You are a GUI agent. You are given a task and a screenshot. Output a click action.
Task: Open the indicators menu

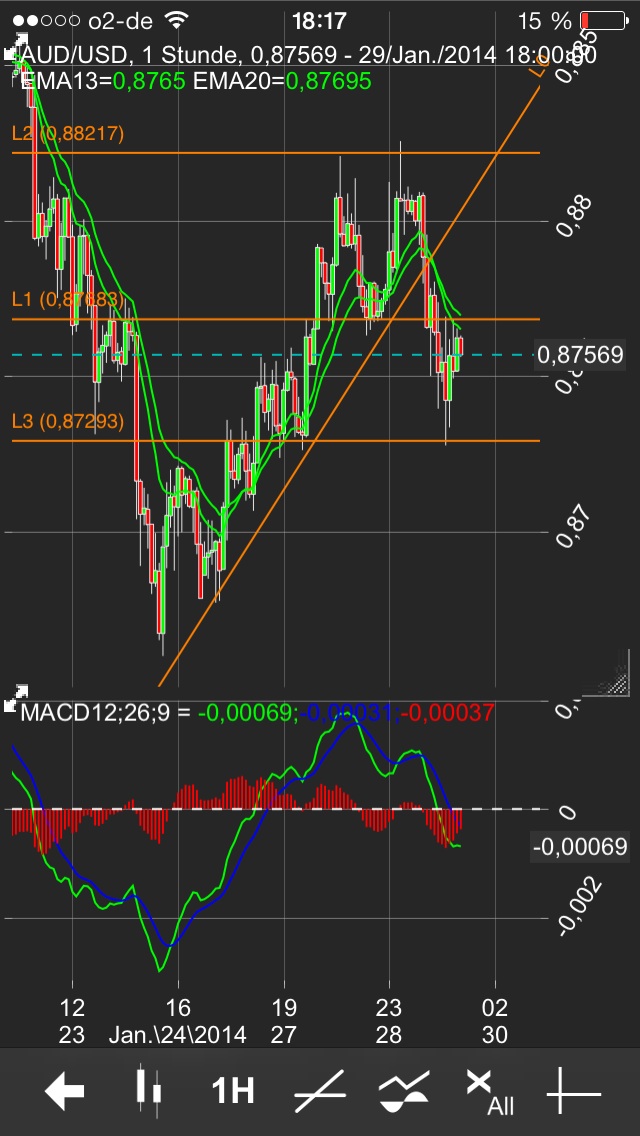[404, 1091]
